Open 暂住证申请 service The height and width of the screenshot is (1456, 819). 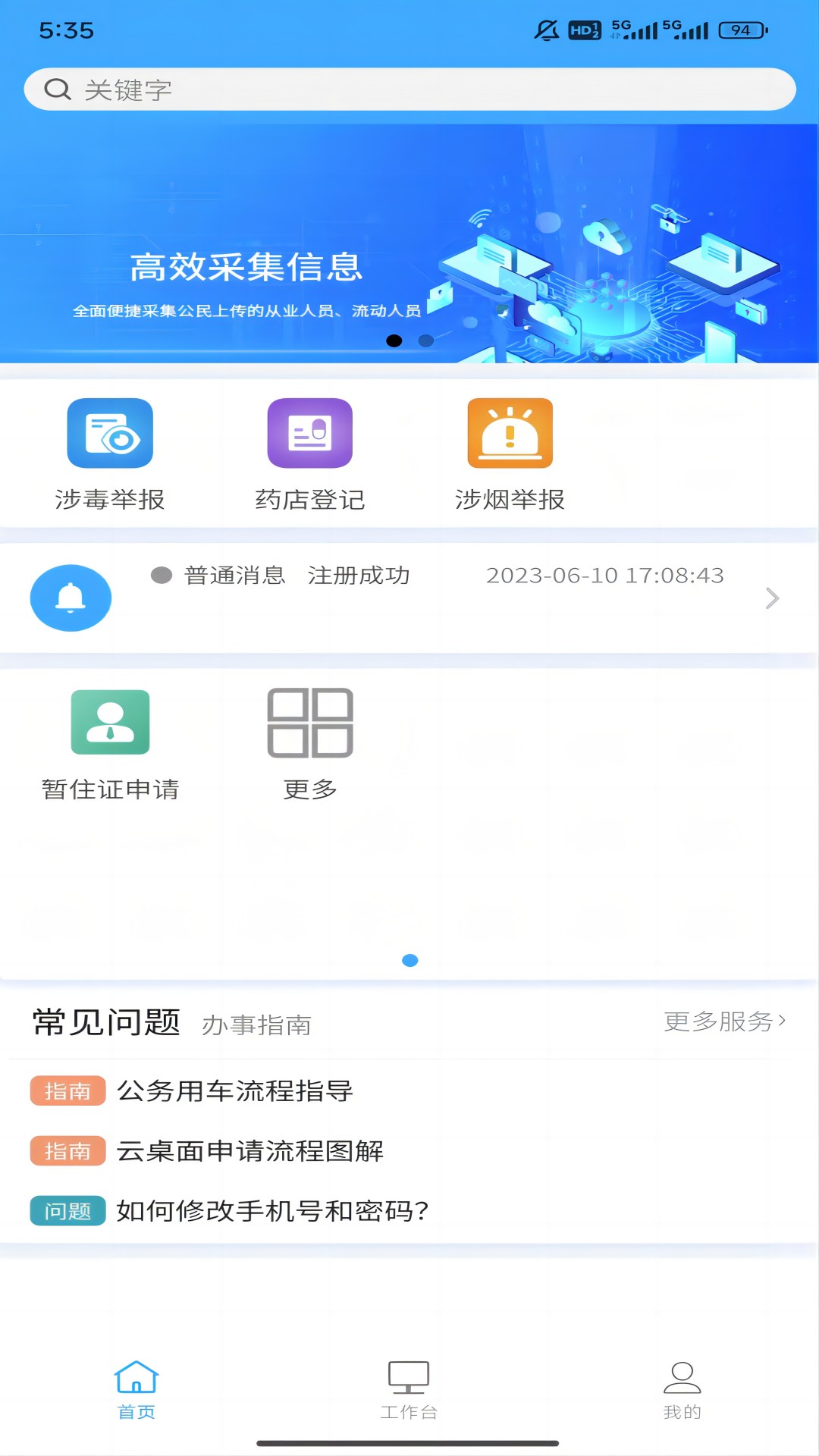click(110, 743)
